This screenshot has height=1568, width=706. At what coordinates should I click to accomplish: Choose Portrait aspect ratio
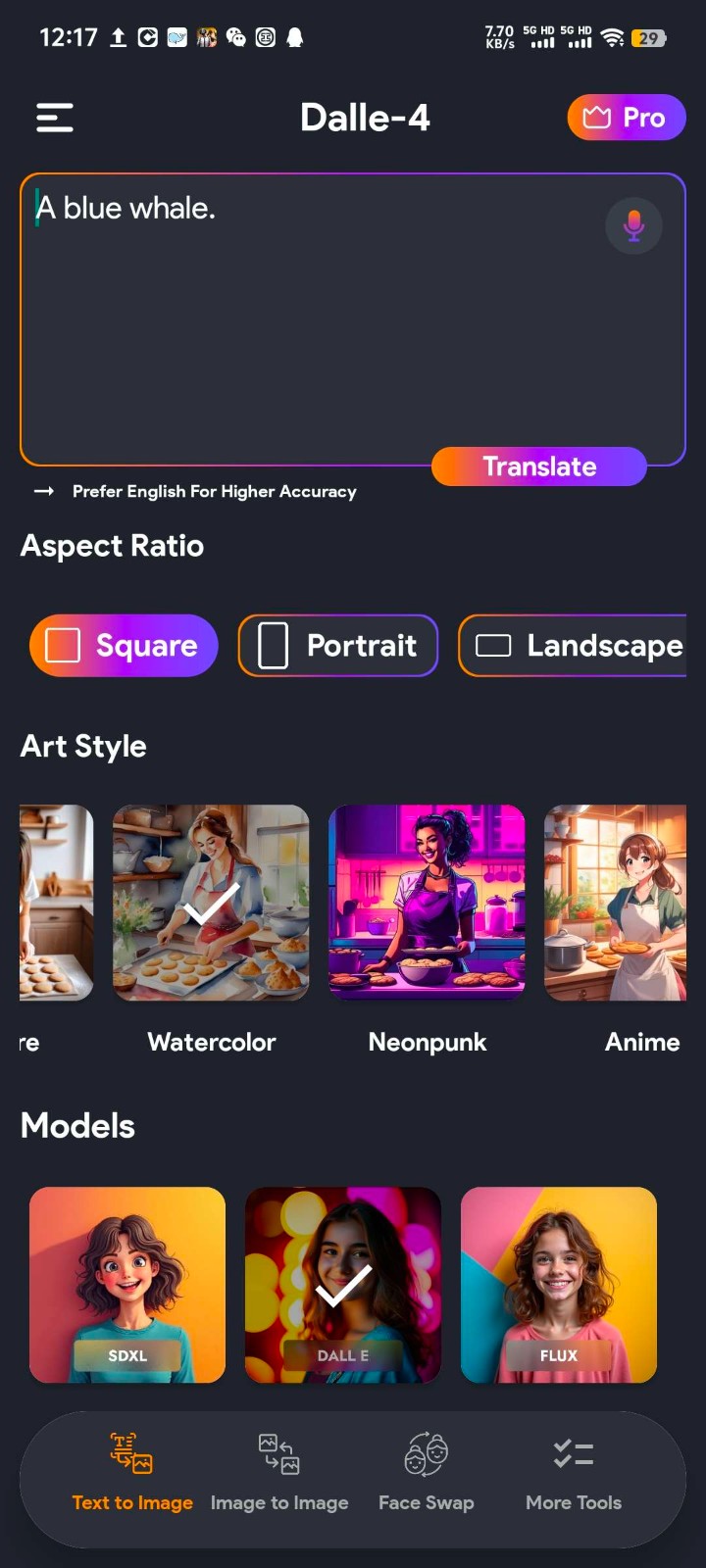click(338, 646)
